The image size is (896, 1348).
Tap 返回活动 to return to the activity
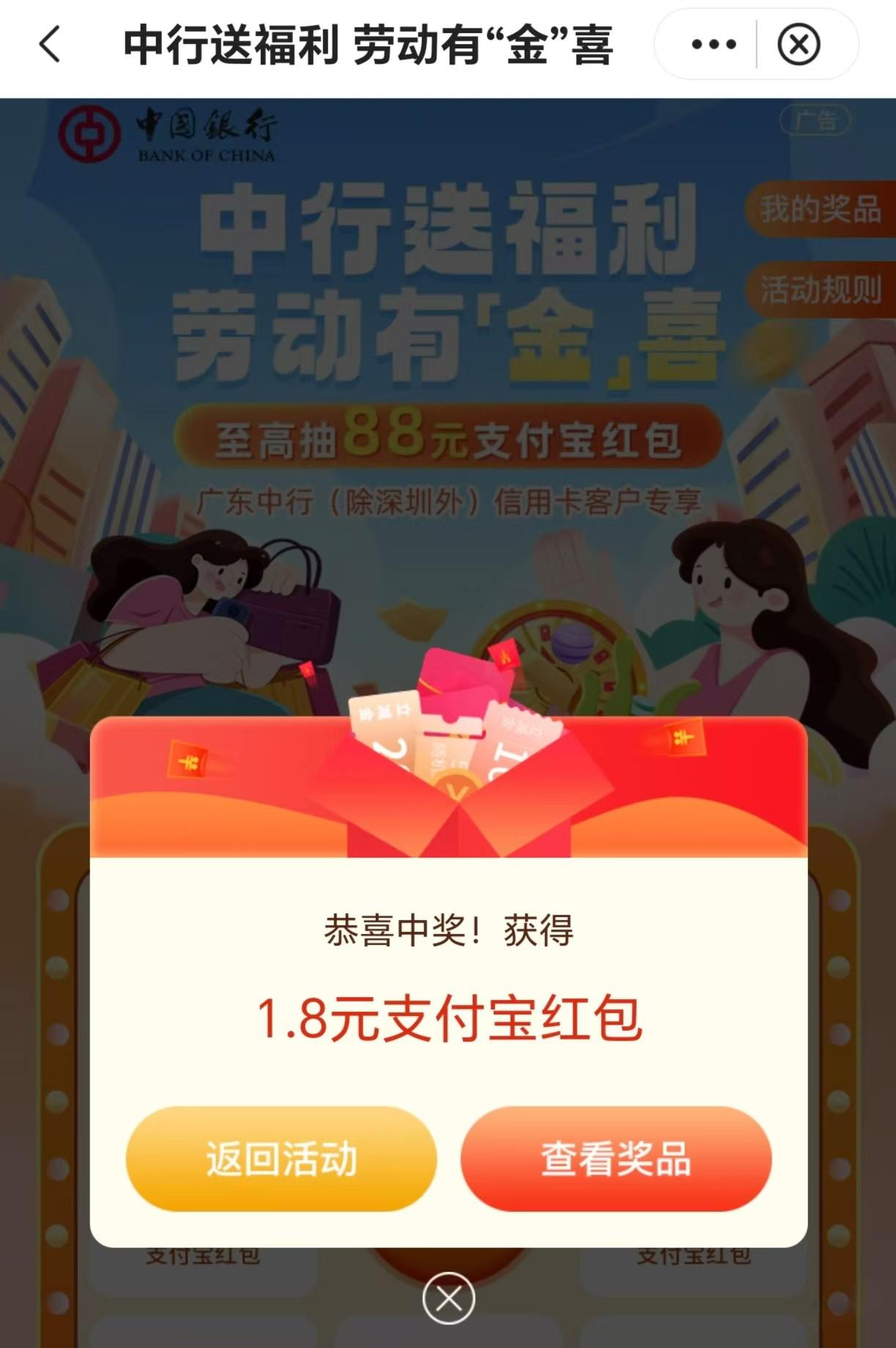click(x=281, y=1159)
